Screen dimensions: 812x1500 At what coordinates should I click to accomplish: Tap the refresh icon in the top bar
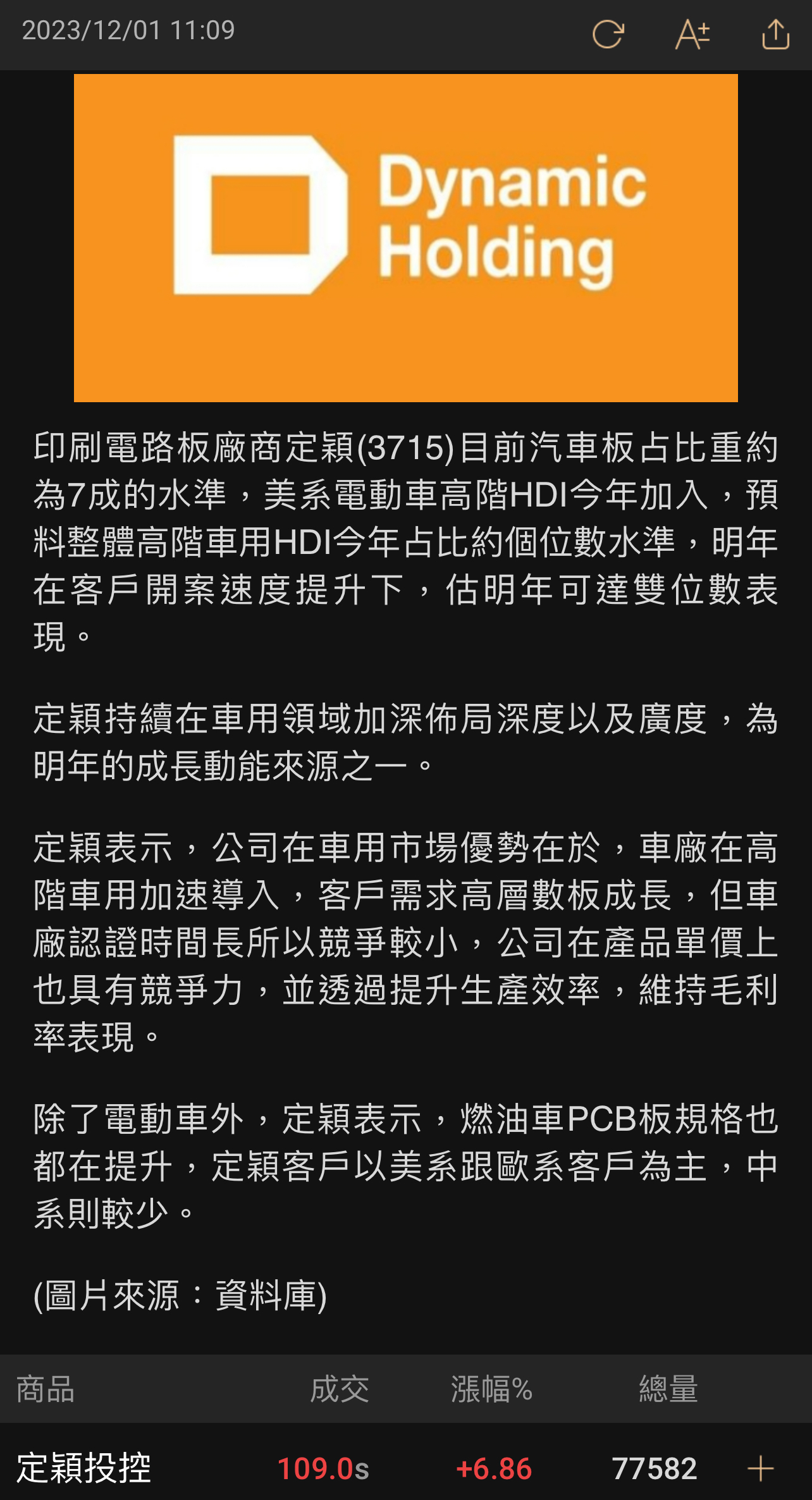(608, 35)
